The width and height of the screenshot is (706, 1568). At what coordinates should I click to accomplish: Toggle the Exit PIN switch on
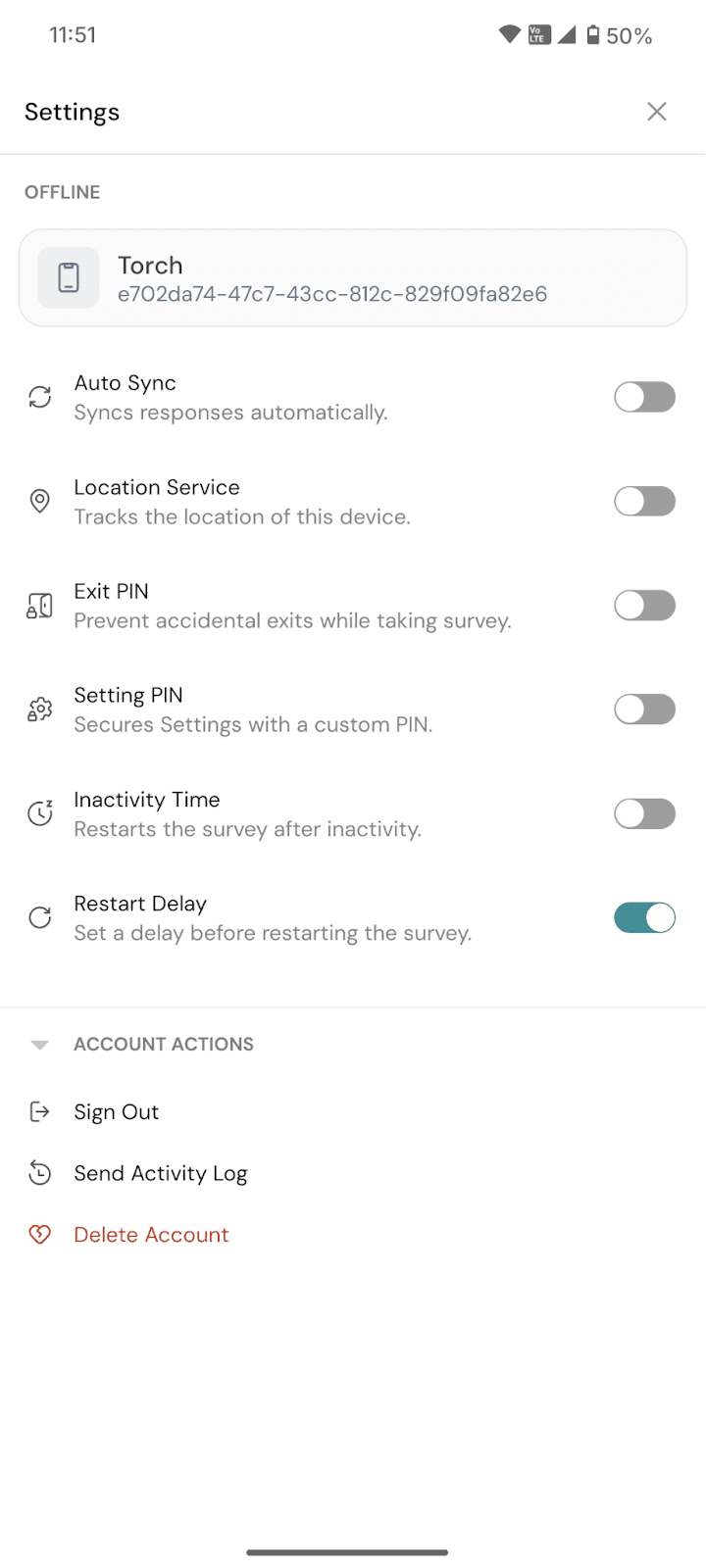(644, 606)
